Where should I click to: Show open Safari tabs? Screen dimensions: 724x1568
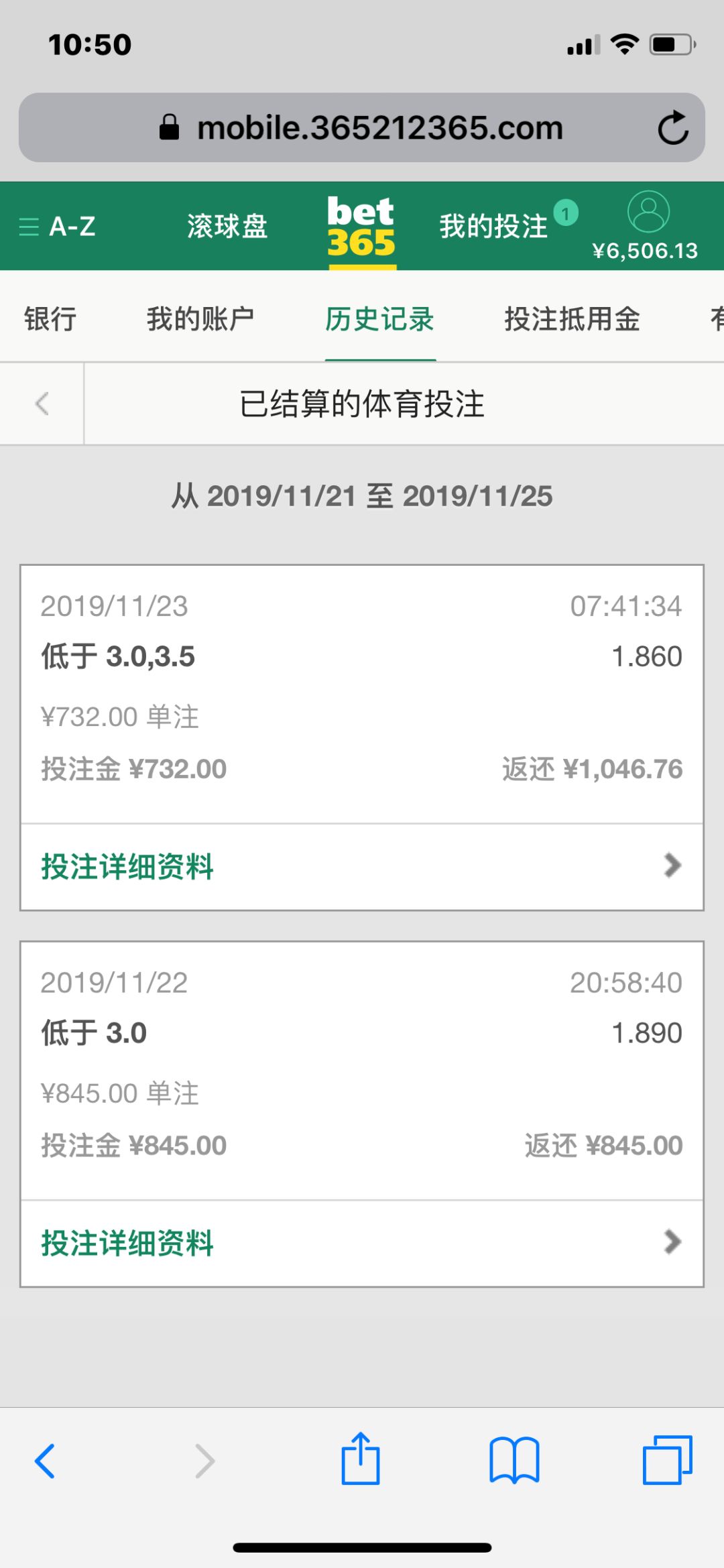[x=667, y=1460]
